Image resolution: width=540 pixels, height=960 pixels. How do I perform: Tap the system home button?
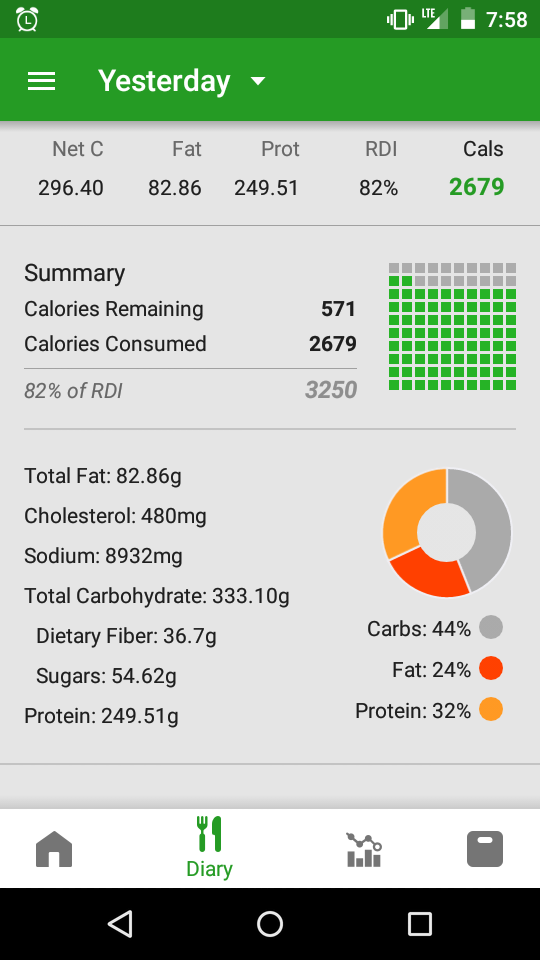coord(270,923)
